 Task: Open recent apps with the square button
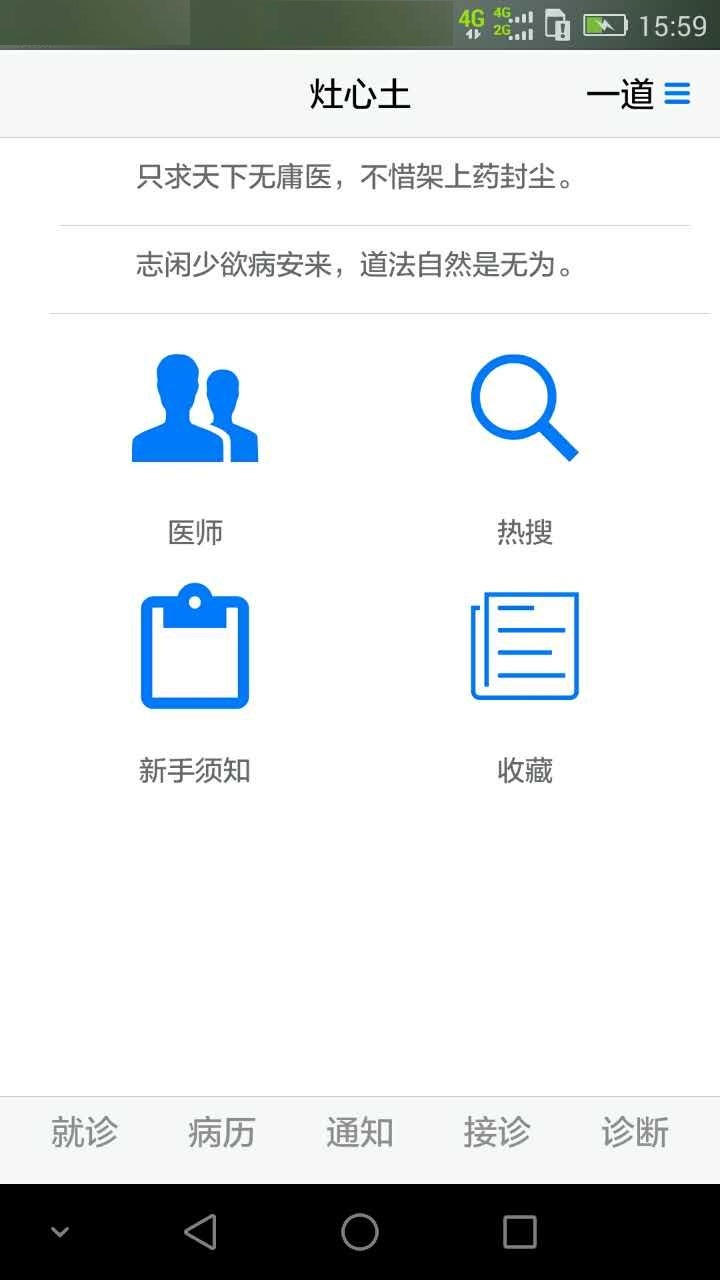tap(519, 1231)
